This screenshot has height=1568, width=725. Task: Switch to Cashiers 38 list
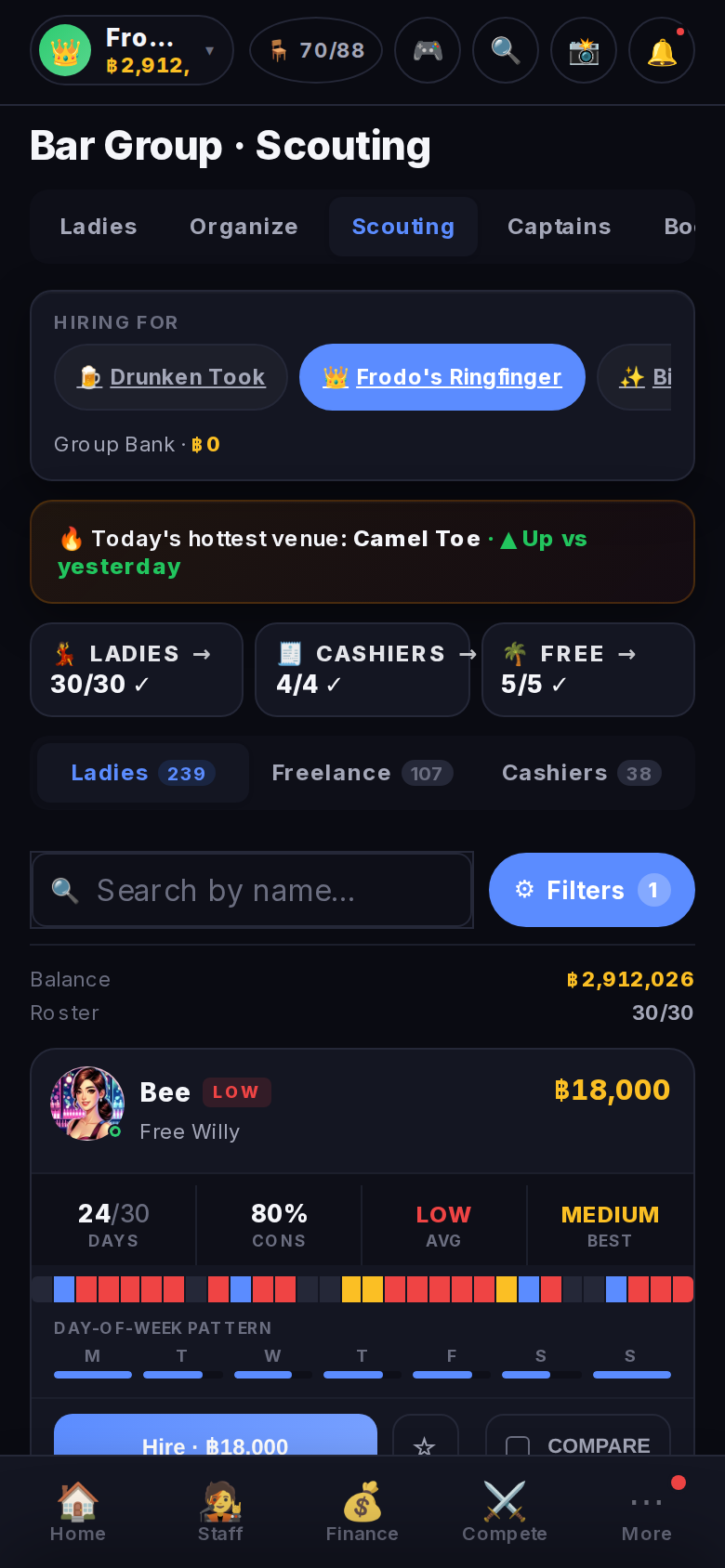[x=582, y=773]
